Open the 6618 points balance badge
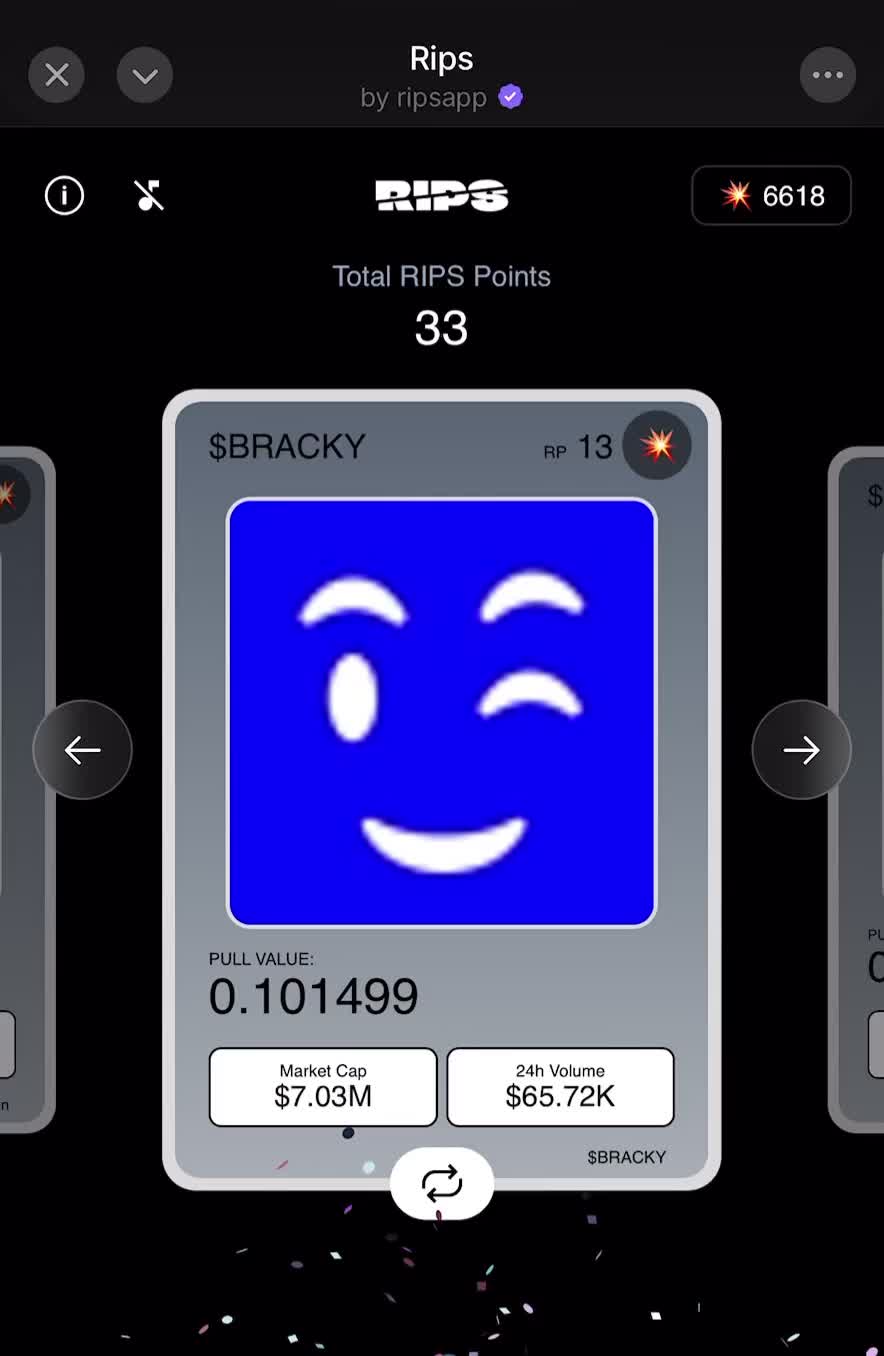884x1356 pixels. click(771, 196)
